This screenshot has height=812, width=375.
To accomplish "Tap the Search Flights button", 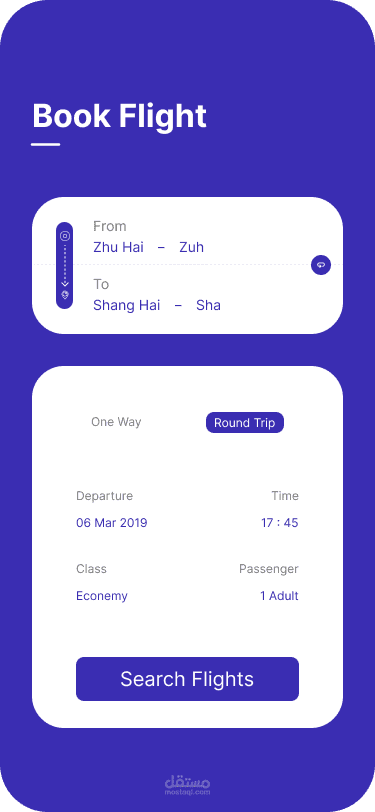I will 188,679.
